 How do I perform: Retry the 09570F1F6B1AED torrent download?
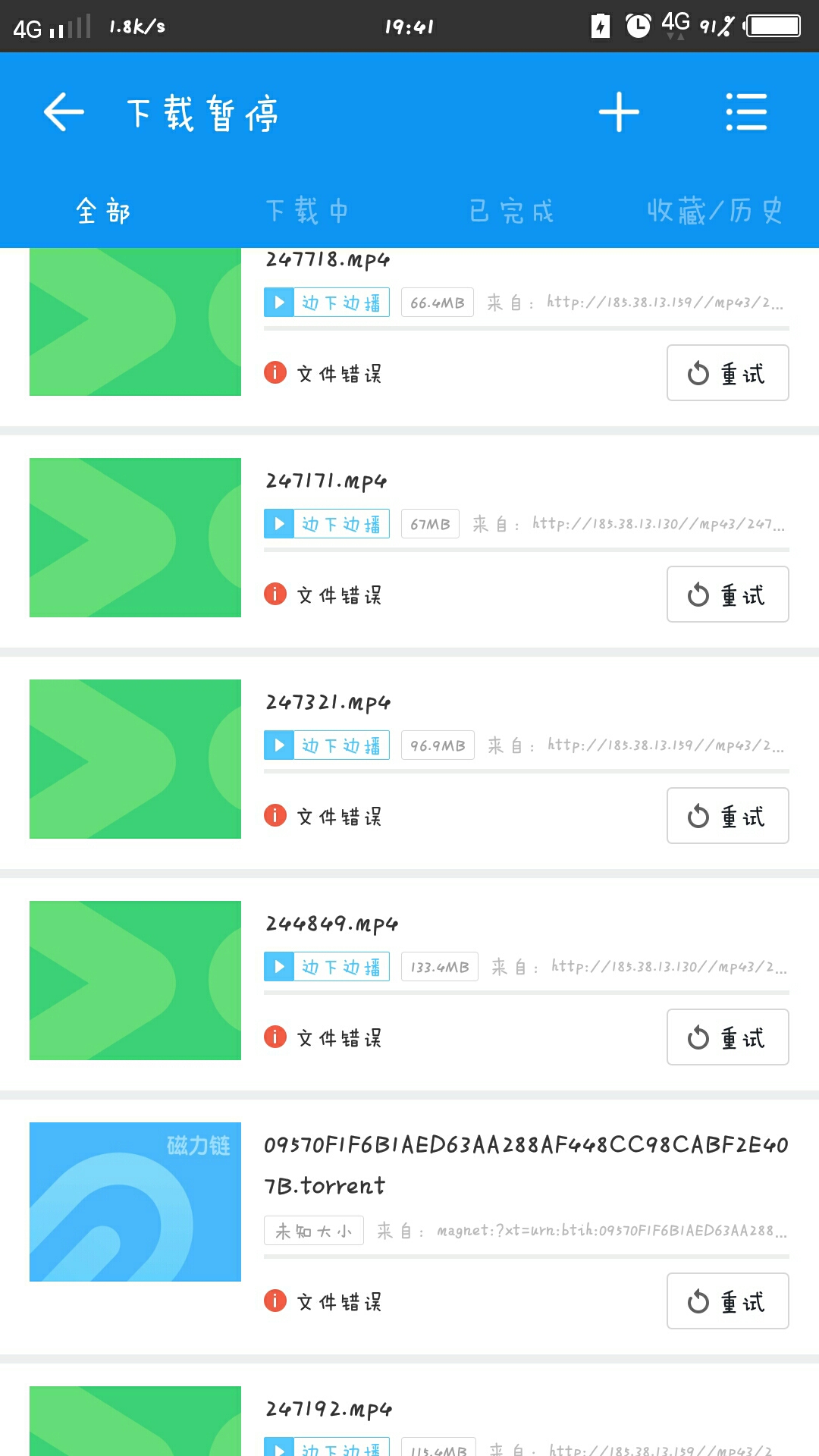click(727, 1301)
